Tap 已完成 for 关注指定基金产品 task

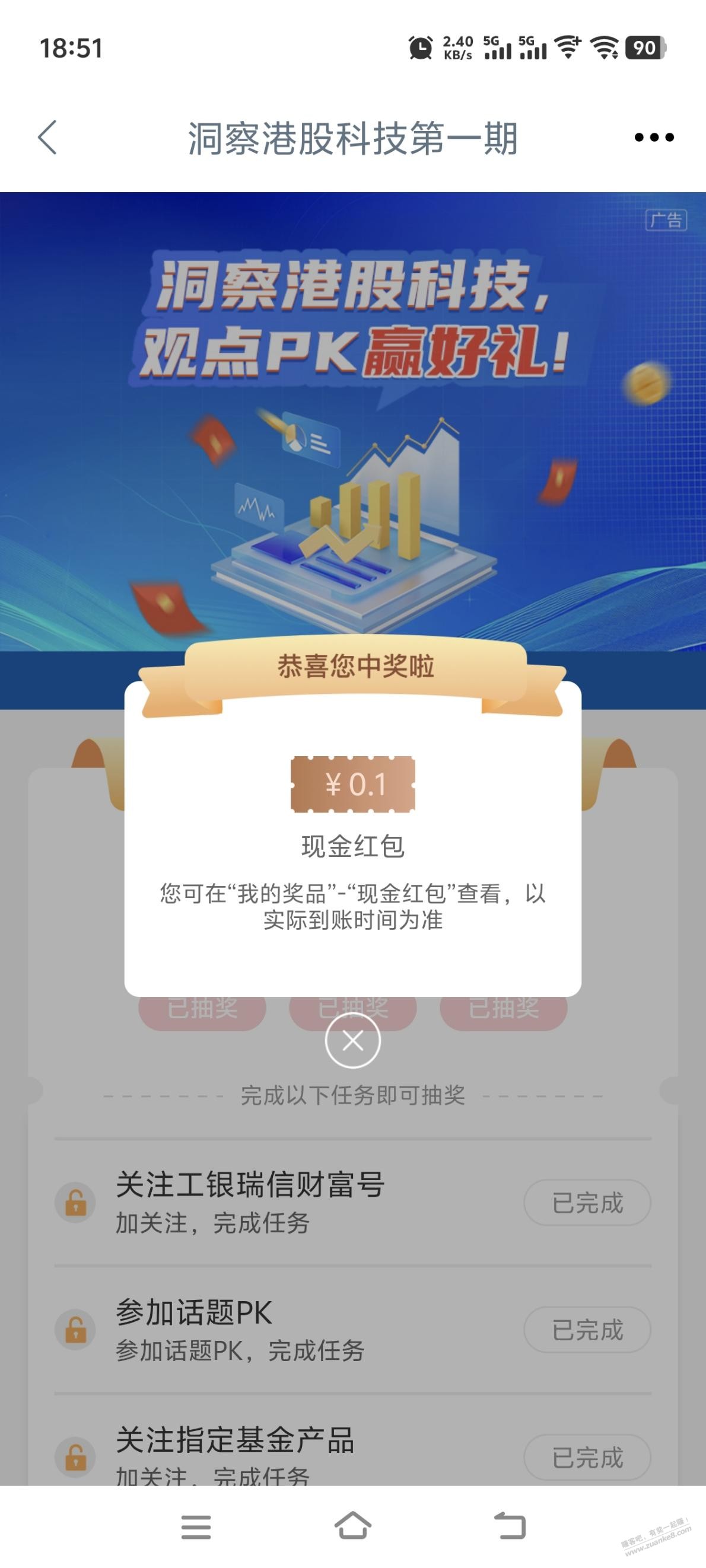(587, 1457)
